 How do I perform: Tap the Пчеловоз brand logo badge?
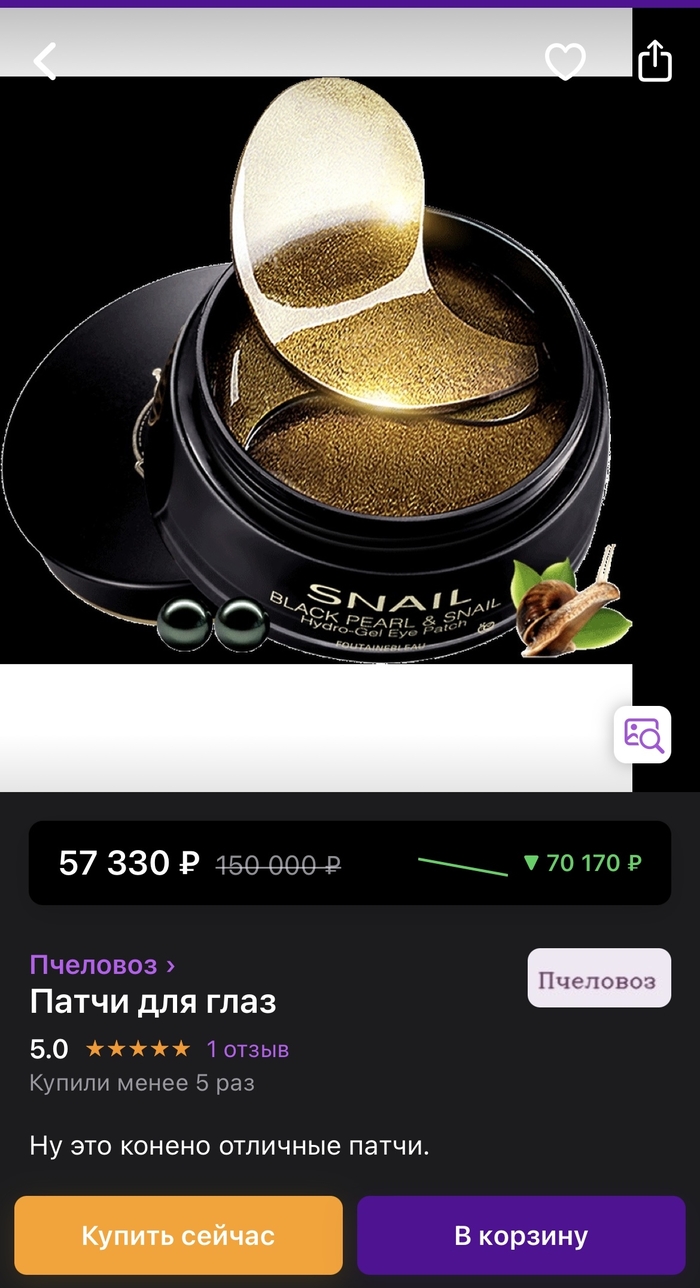tap(599, 978)
